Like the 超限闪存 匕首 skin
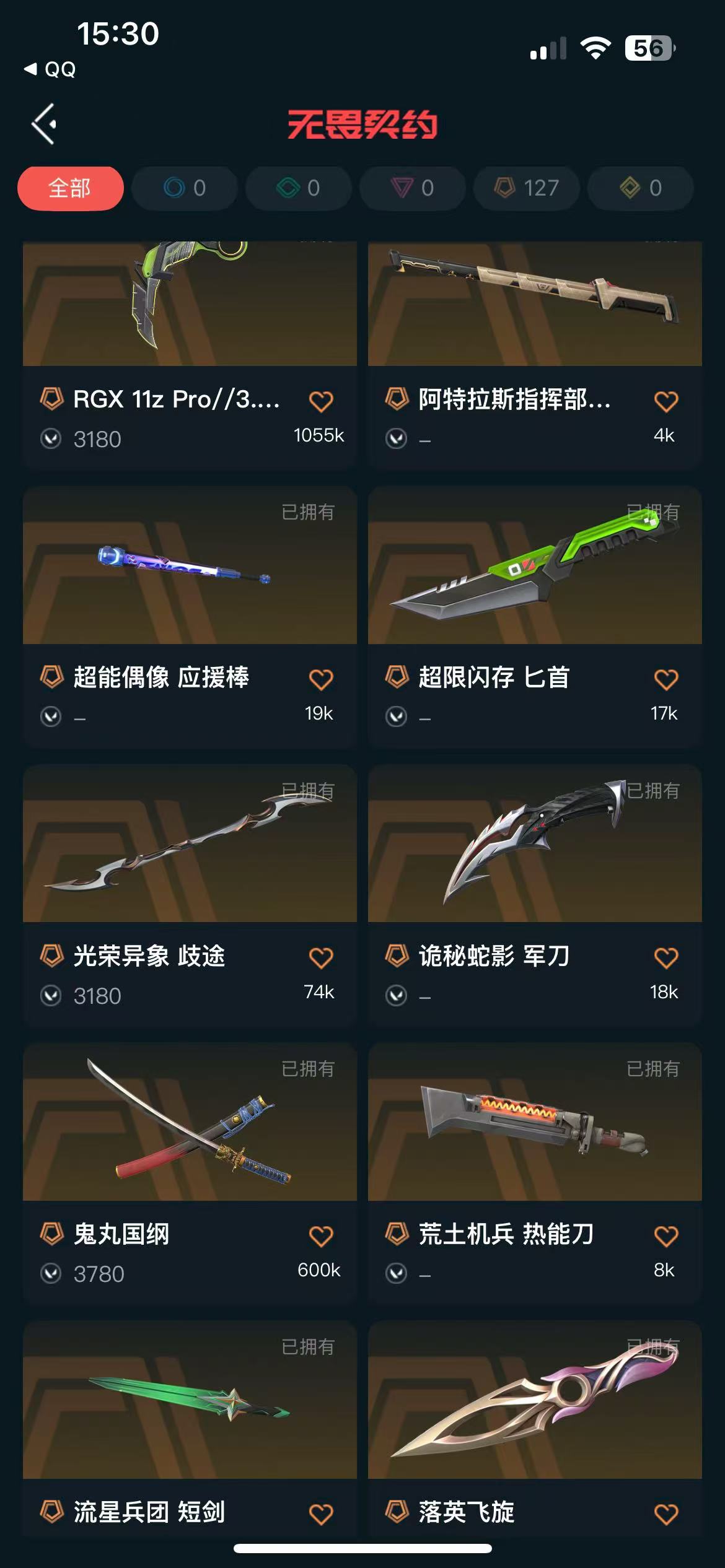This screenshot has height=1568, width=725. (666, 679)
